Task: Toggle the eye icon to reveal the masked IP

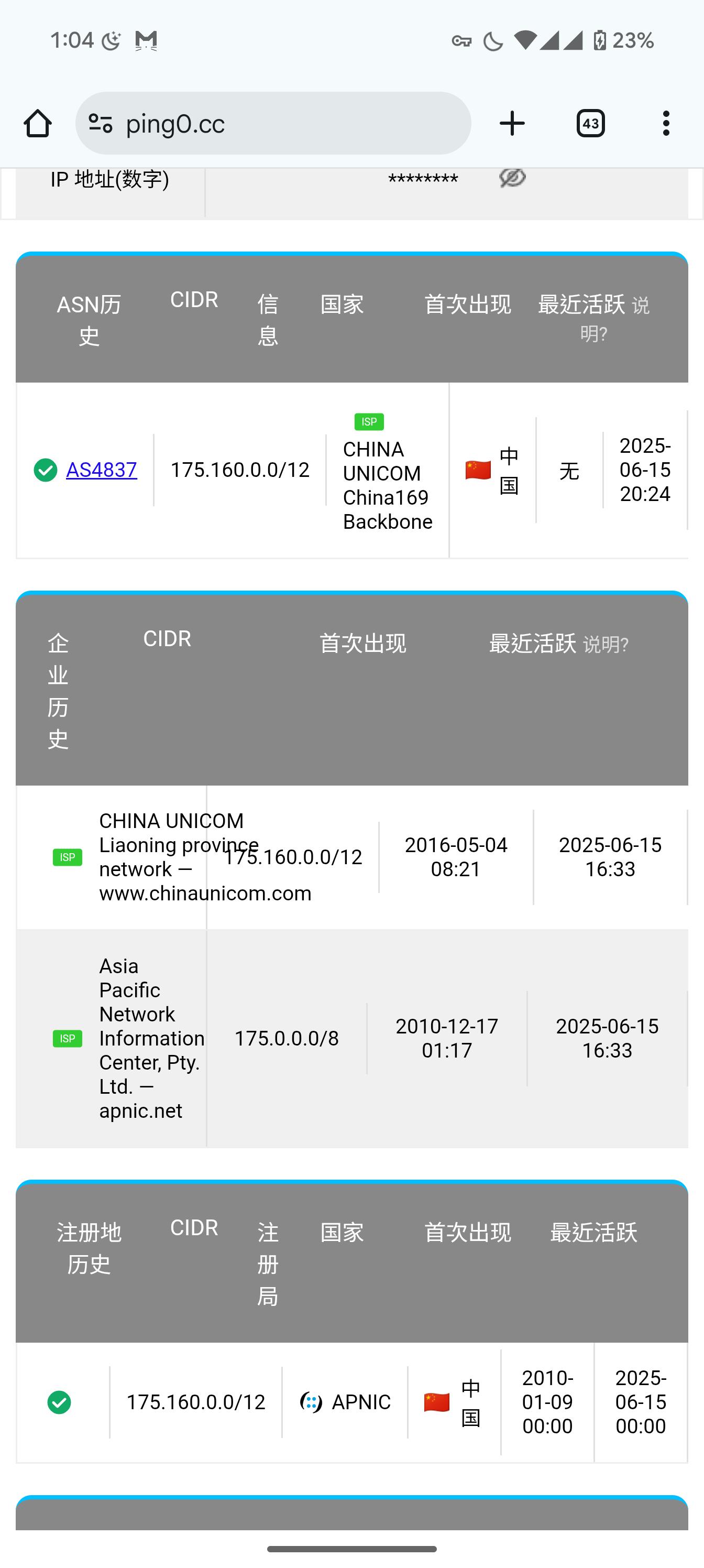Action: click(512, 178)
